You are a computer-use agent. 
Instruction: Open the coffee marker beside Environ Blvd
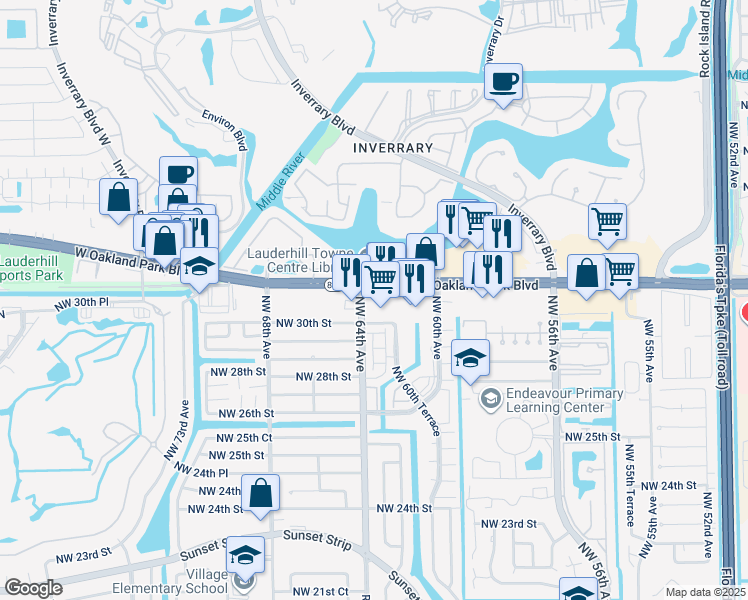[179, 175]
